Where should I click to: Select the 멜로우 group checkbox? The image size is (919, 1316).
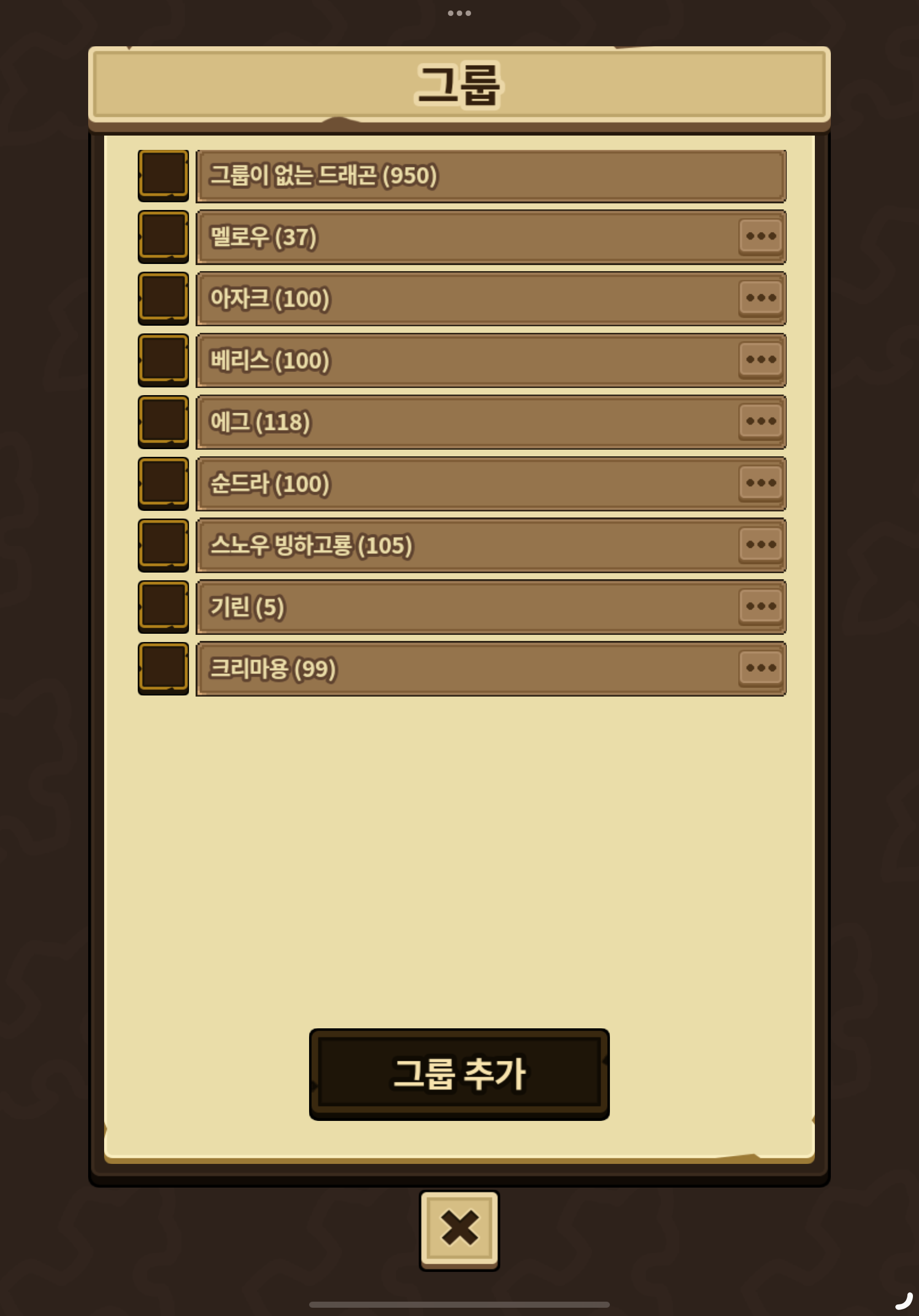(163, 236)
